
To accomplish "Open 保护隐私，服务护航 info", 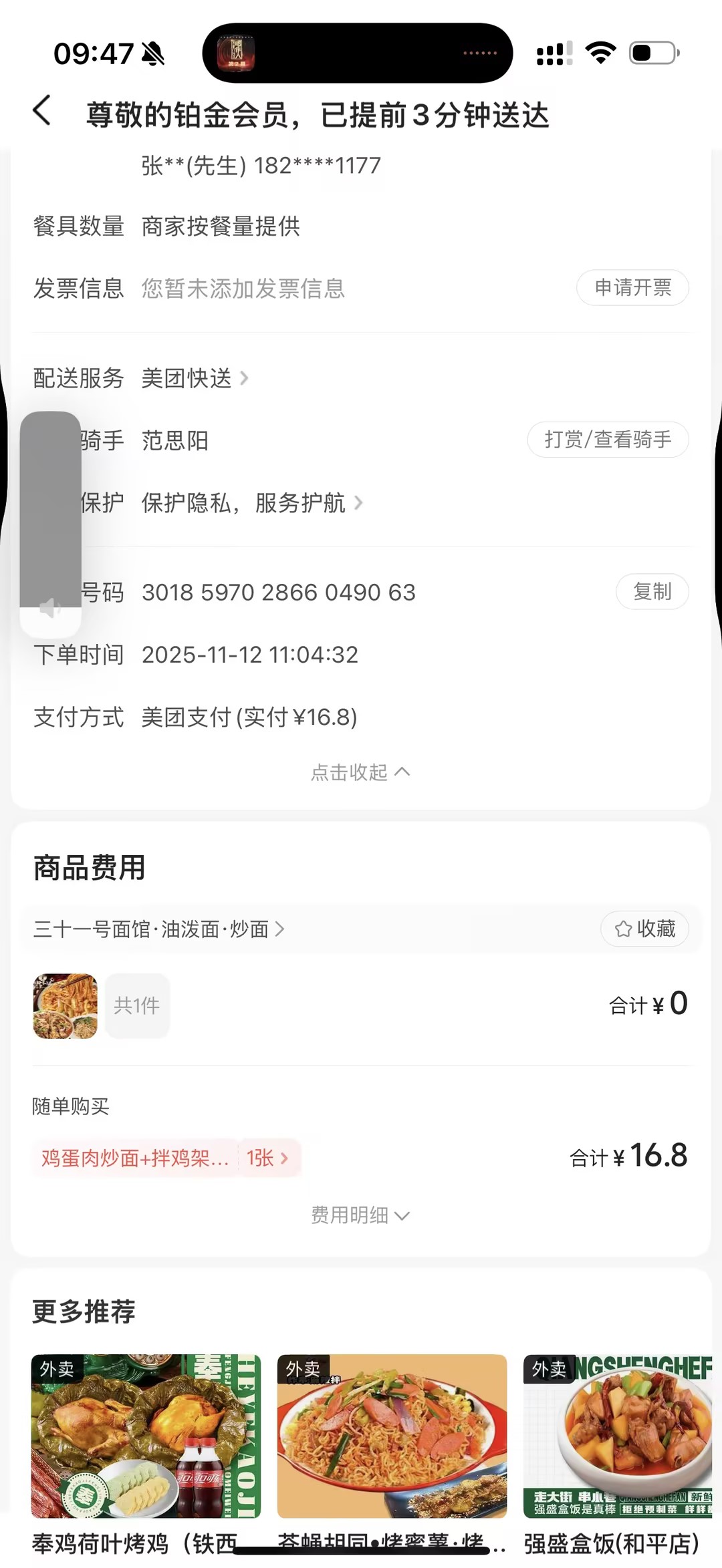I will pyautogui.click(x=251, y=502).
